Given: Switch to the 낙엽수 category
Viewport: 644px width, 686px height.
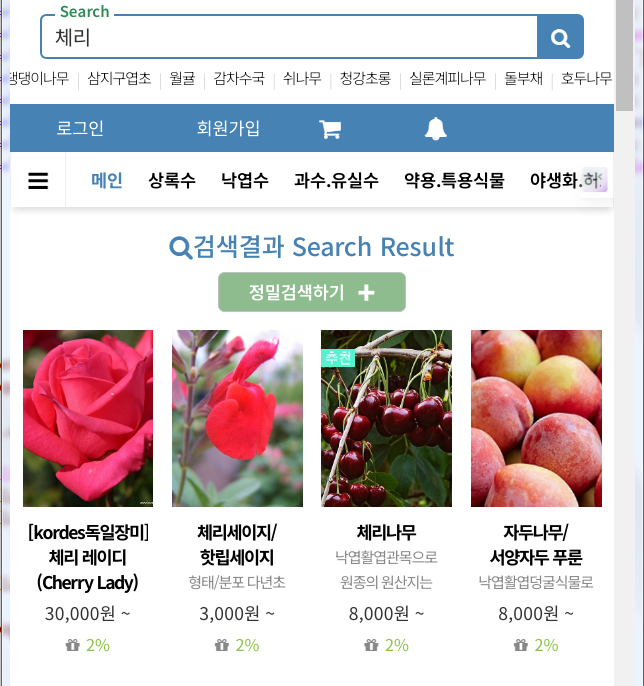Looking at the screenshot, I should click(245, 181).
